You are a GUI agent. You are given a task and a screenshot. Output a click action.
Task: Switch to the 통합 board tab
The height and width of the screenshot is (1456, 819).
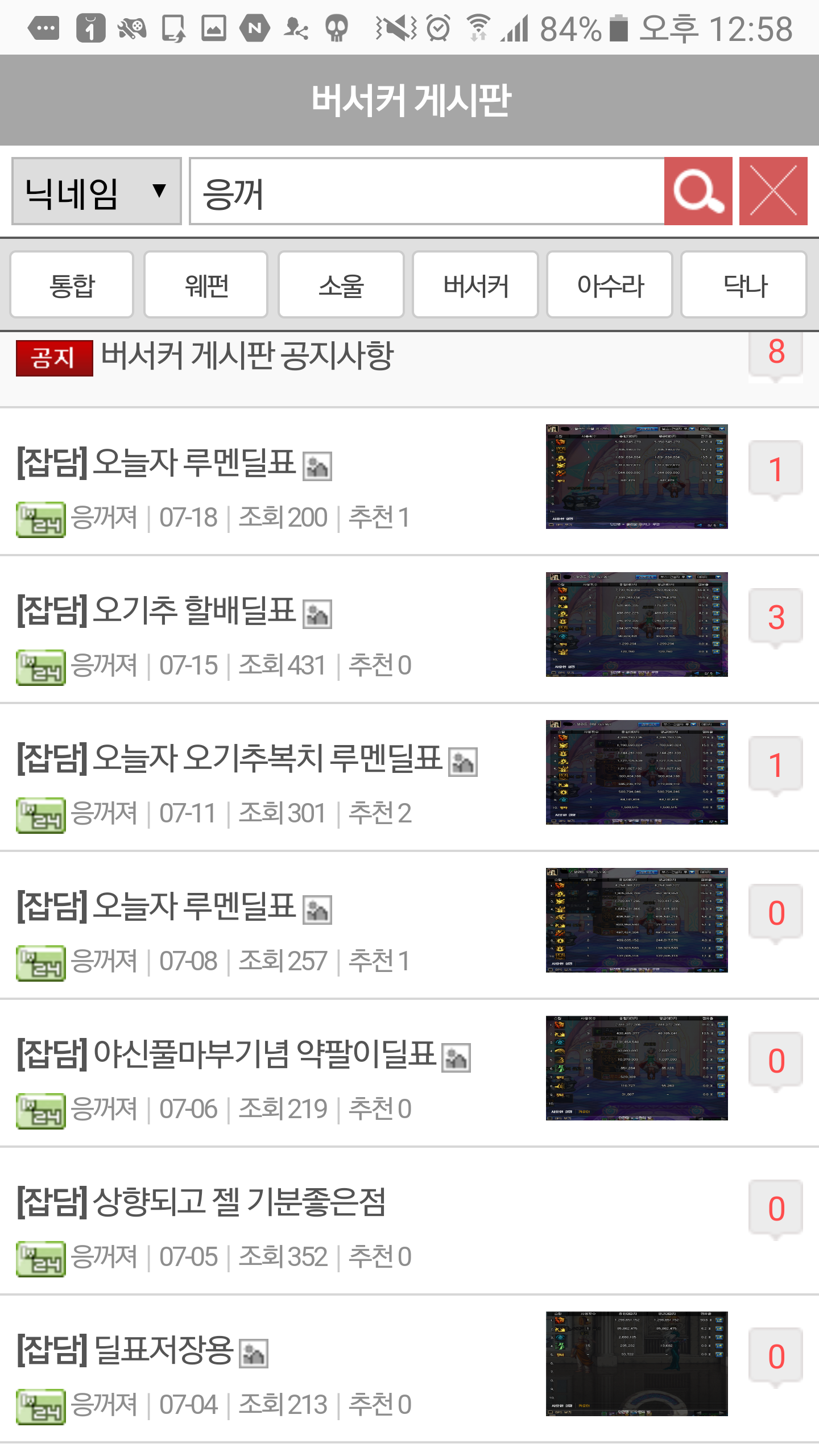(72, 284)
